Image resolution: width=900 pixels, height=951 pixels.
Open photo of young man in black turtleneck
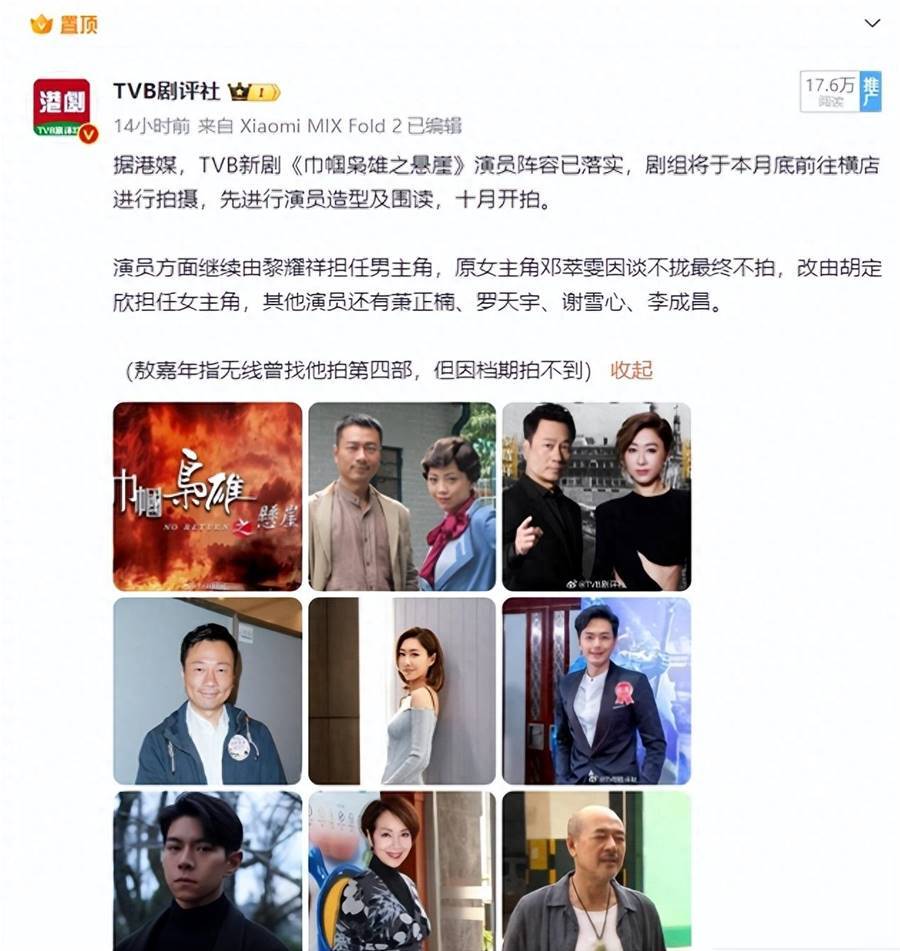(x=207, y=871)
